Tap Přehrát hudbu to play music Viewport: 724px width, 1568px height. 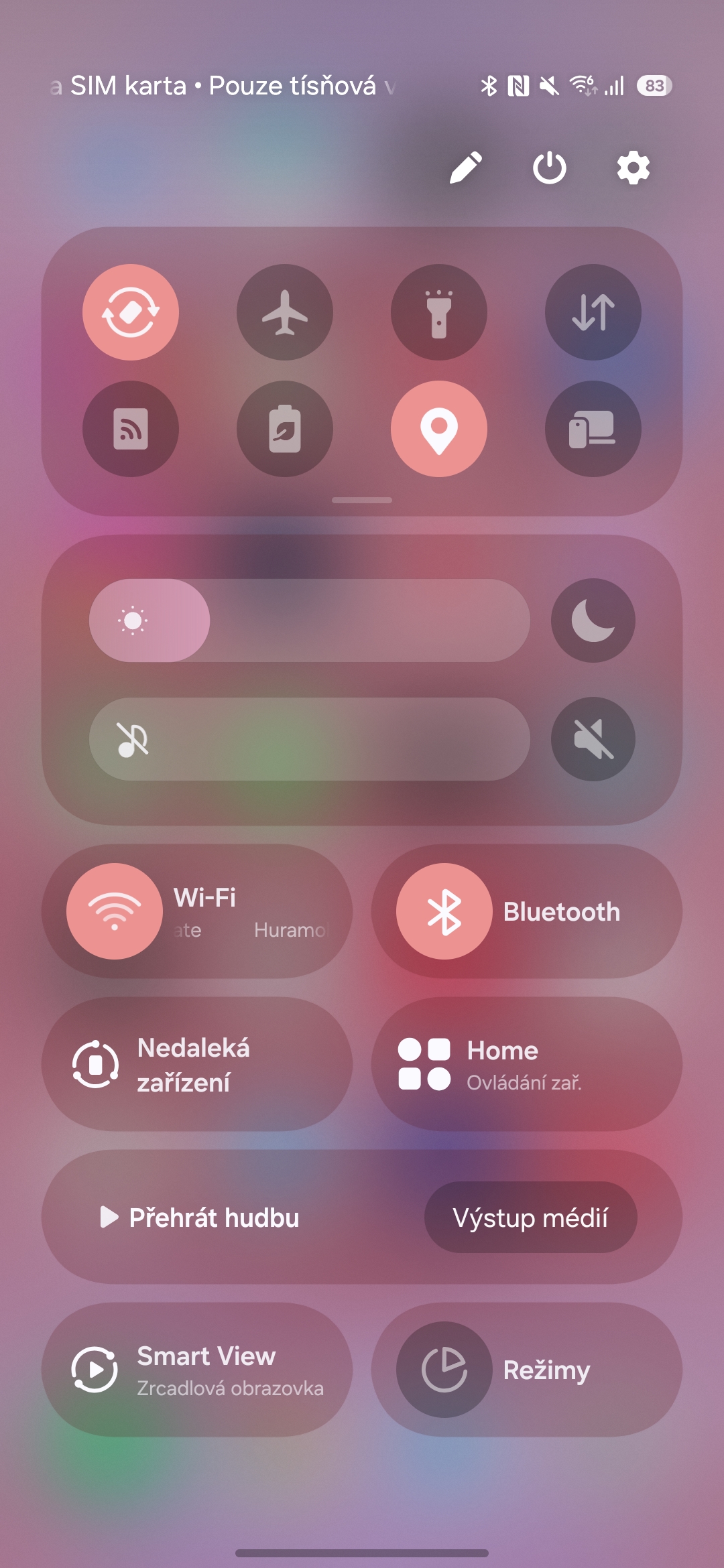click(201, 1218)
